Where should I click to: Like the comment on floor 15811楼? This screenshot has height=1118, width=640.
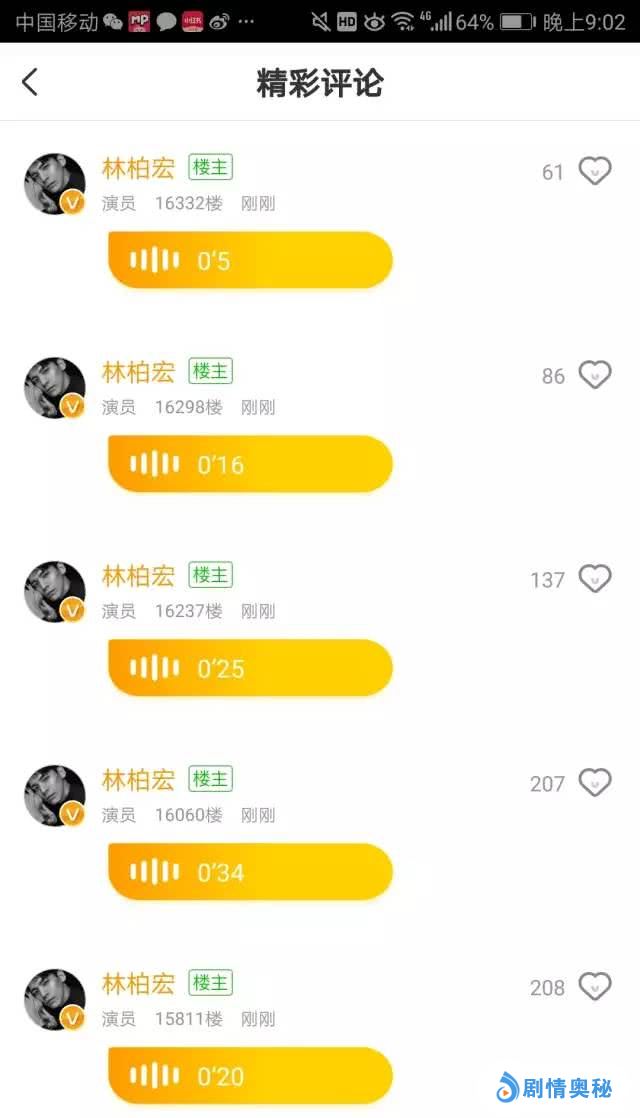point(595,987)
